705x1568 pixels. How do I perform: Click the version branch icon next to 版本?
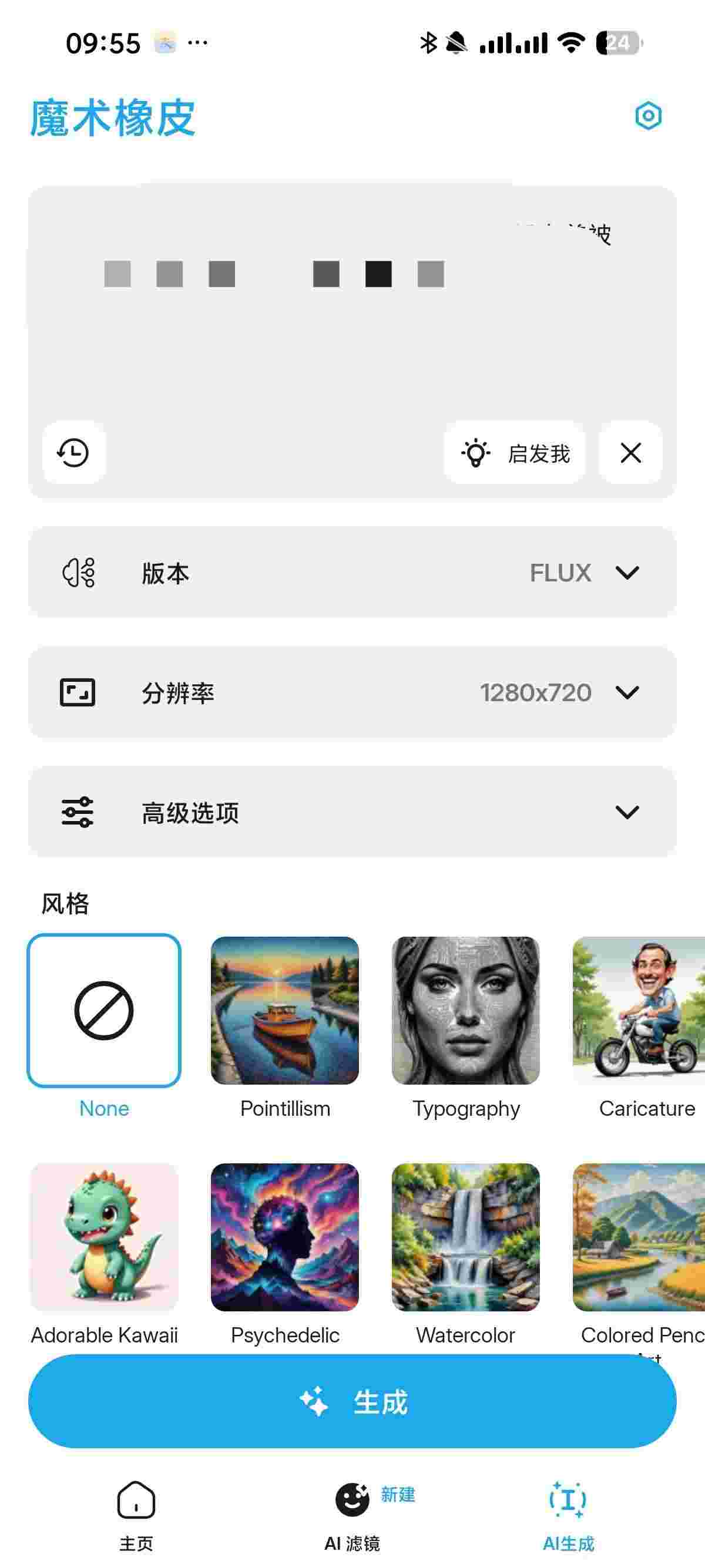click(79, 572)
